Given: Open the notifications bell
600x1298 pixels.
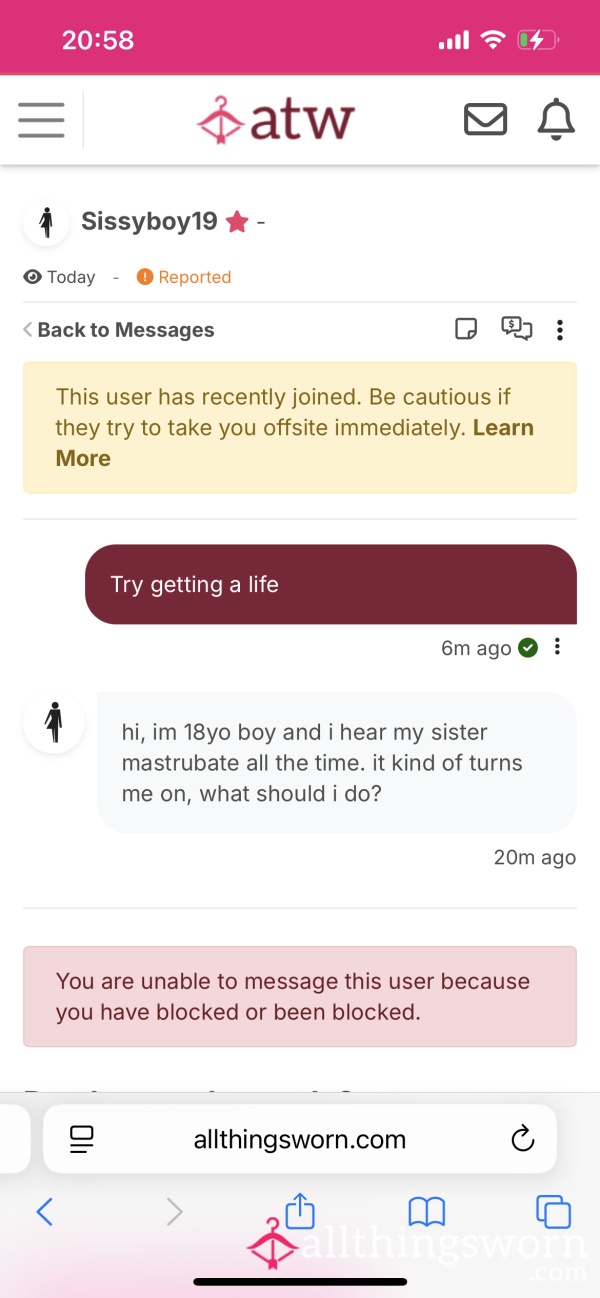Looking at the screenshot, I should click(556, 120).
